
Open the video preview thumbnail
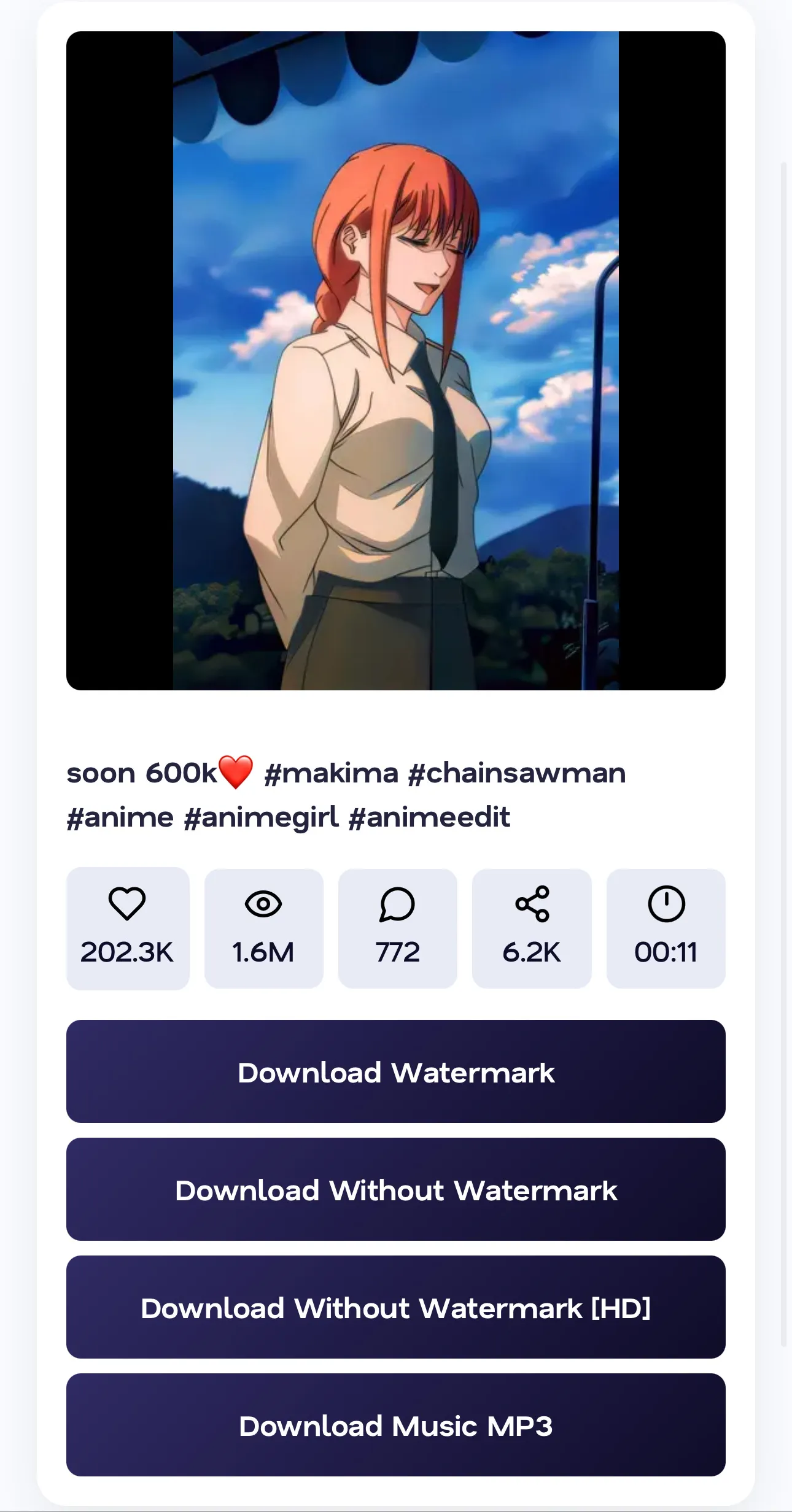click(x=396, y=361)
